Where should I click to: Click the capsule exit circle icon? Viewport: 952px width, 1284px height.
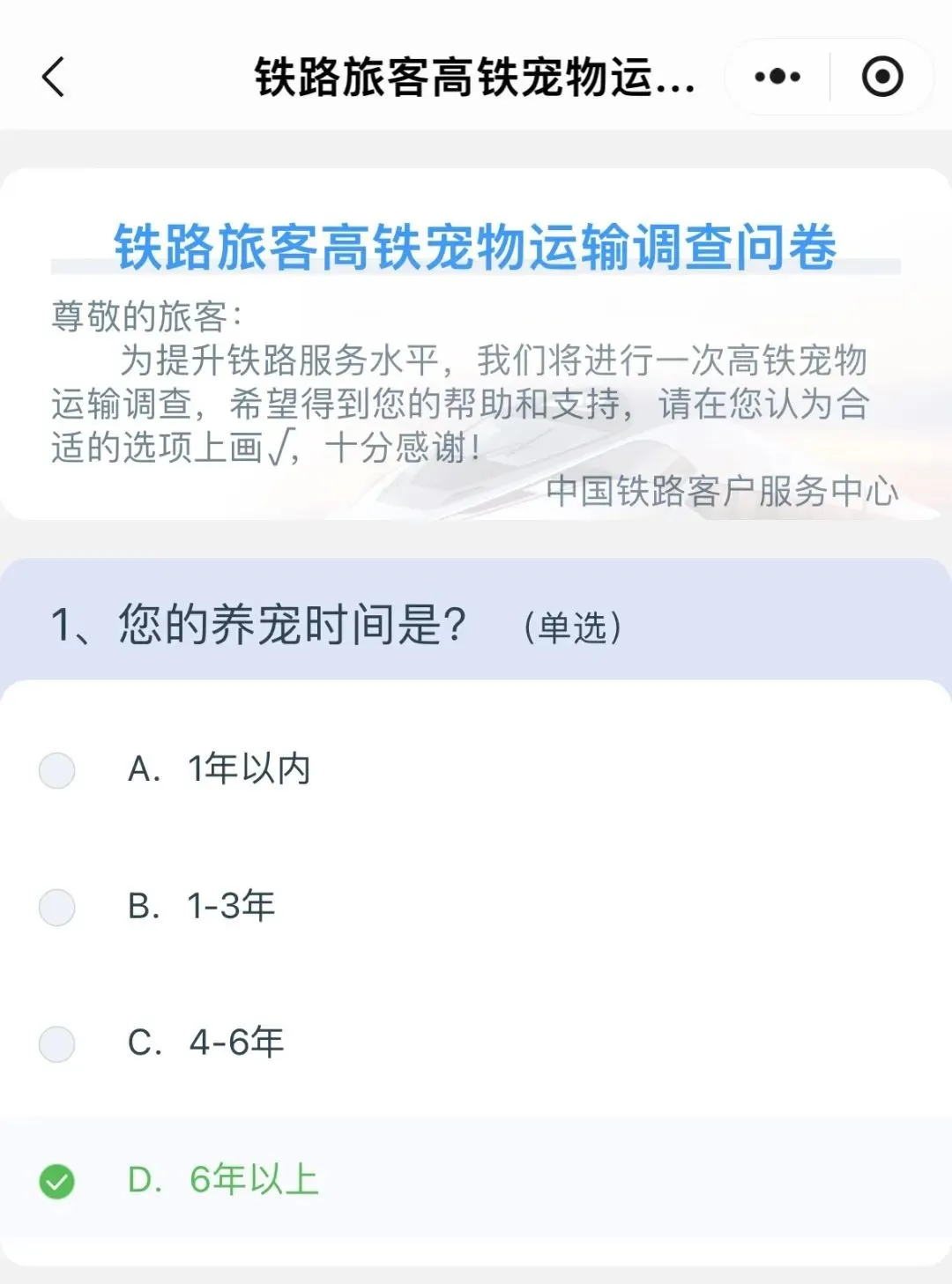click(880, 78)
